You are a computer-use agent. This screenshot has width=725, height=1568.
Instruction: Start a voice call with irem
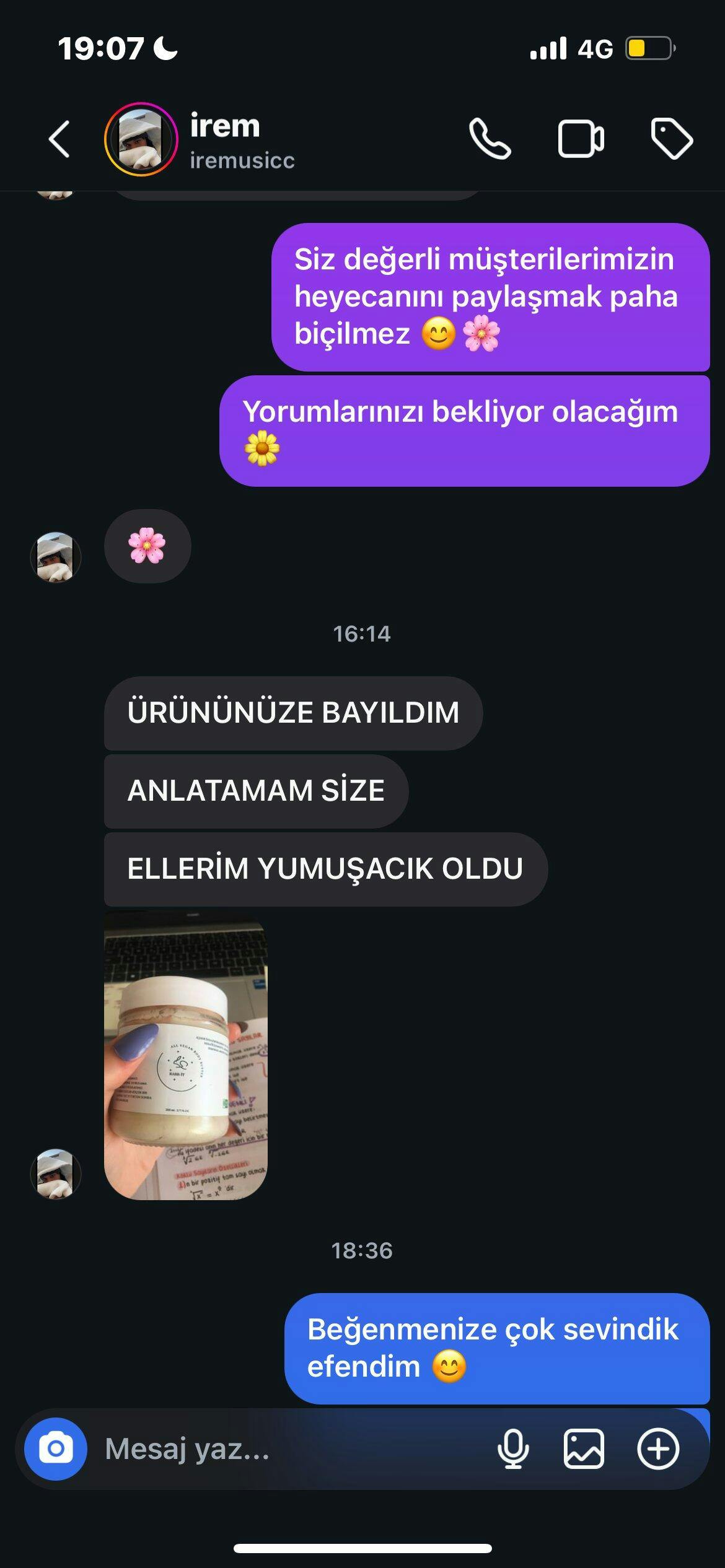[x=490, y=139]
